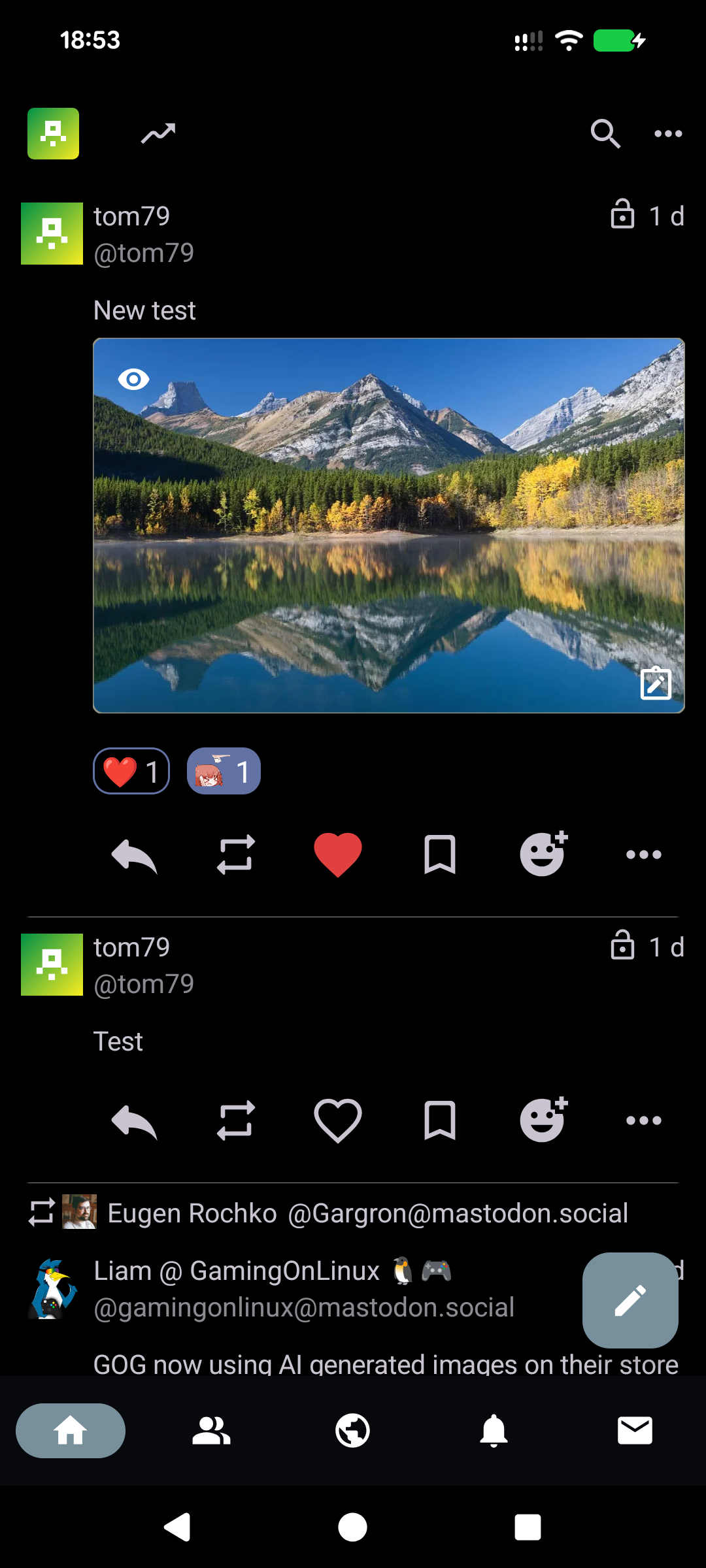Toggle the custom emoji reaction chip
The height and width of the screenshot is (1568, 706).
[x=224, y=771]
